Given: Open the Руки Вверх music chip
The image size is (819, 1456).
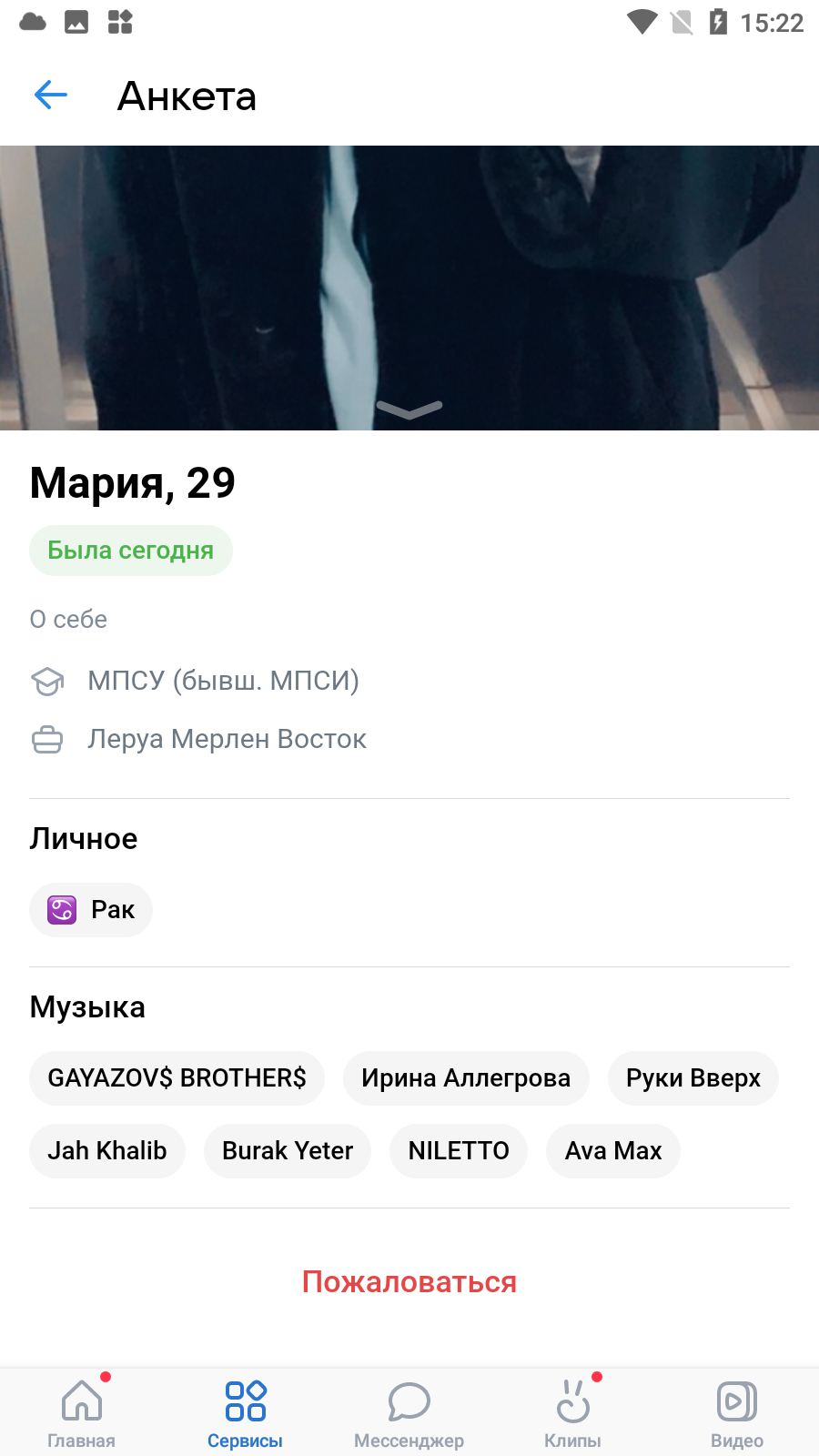Looking at the screenshot, I should pyautogui.click(x=693, y=1078).
